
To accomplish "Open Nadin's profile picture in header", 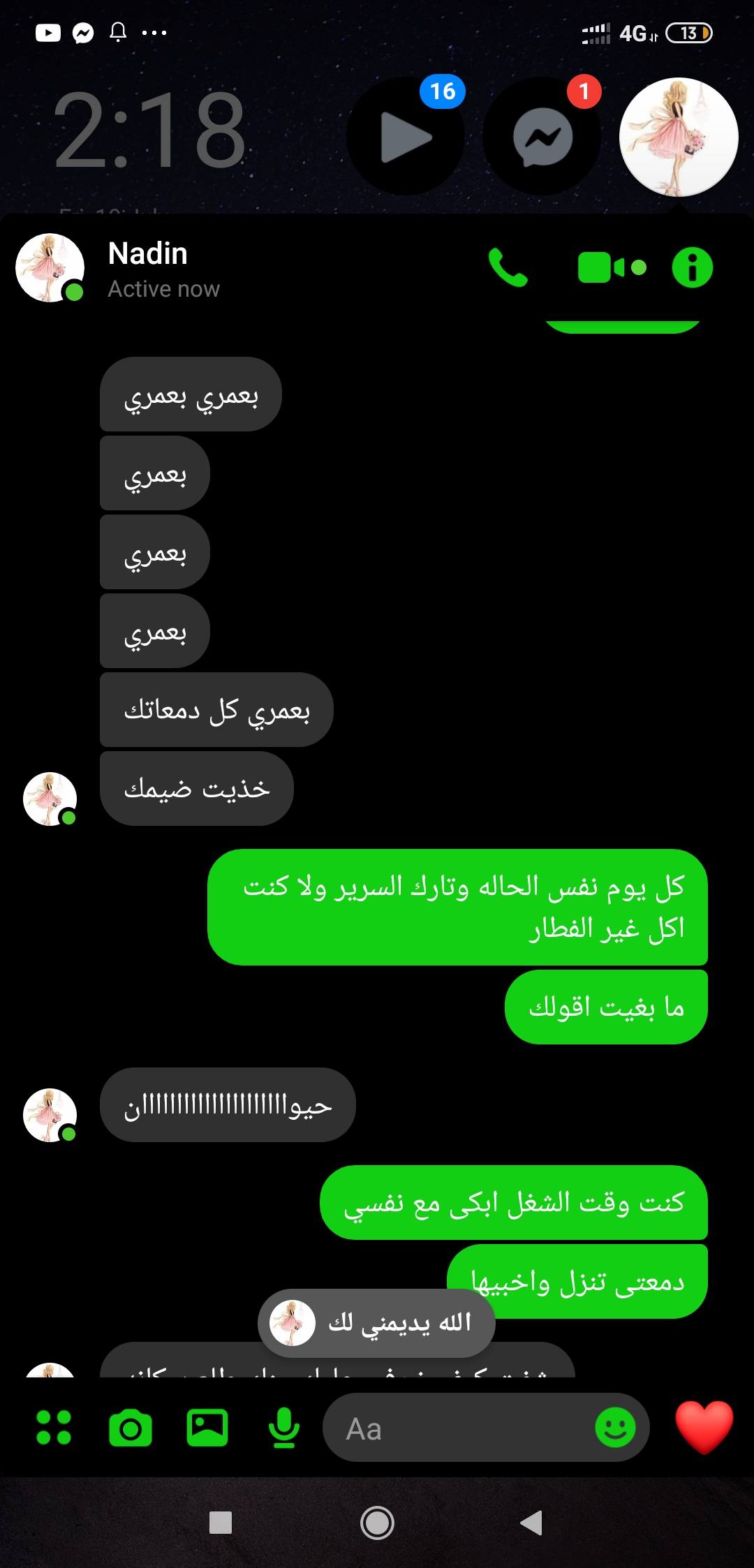I will pyautogui.click(x=50, y=268).
